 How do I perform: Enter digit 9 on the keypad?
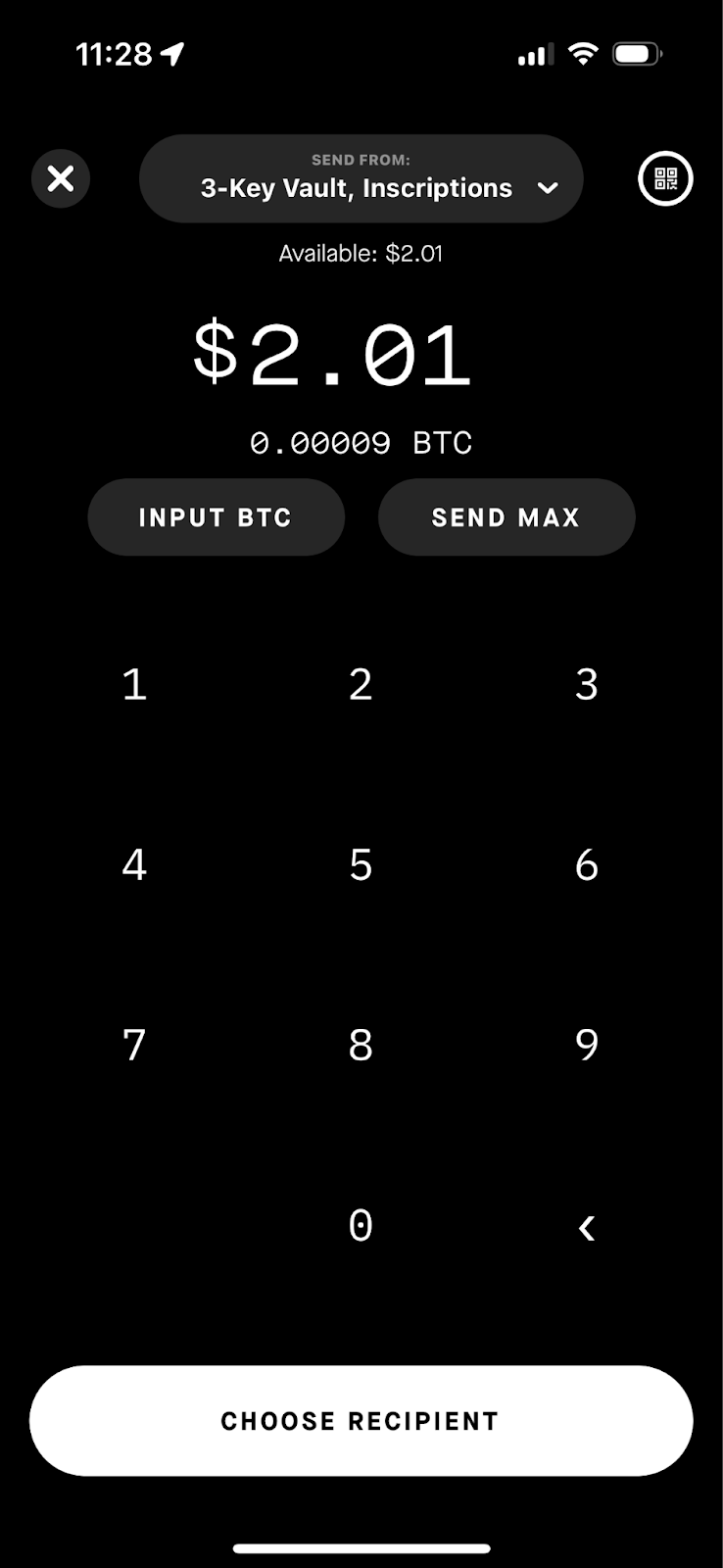[587, 1045]
